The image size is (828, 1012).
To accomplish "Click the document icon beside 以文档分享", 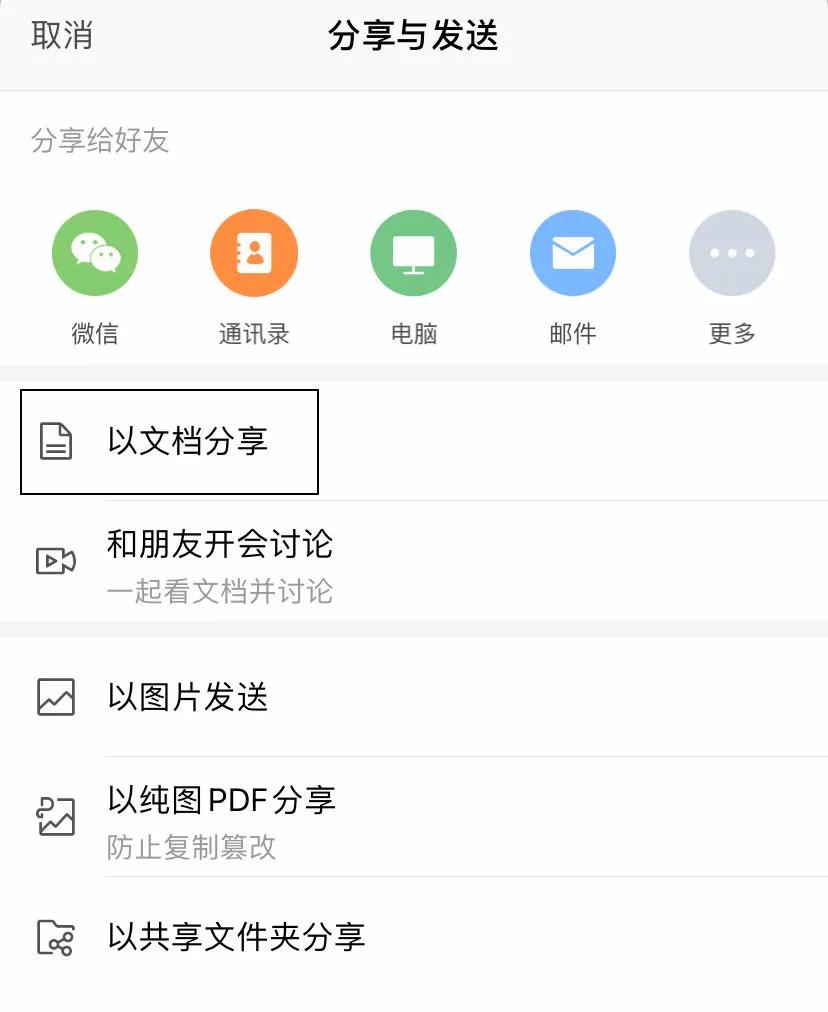I will (57, 441).
